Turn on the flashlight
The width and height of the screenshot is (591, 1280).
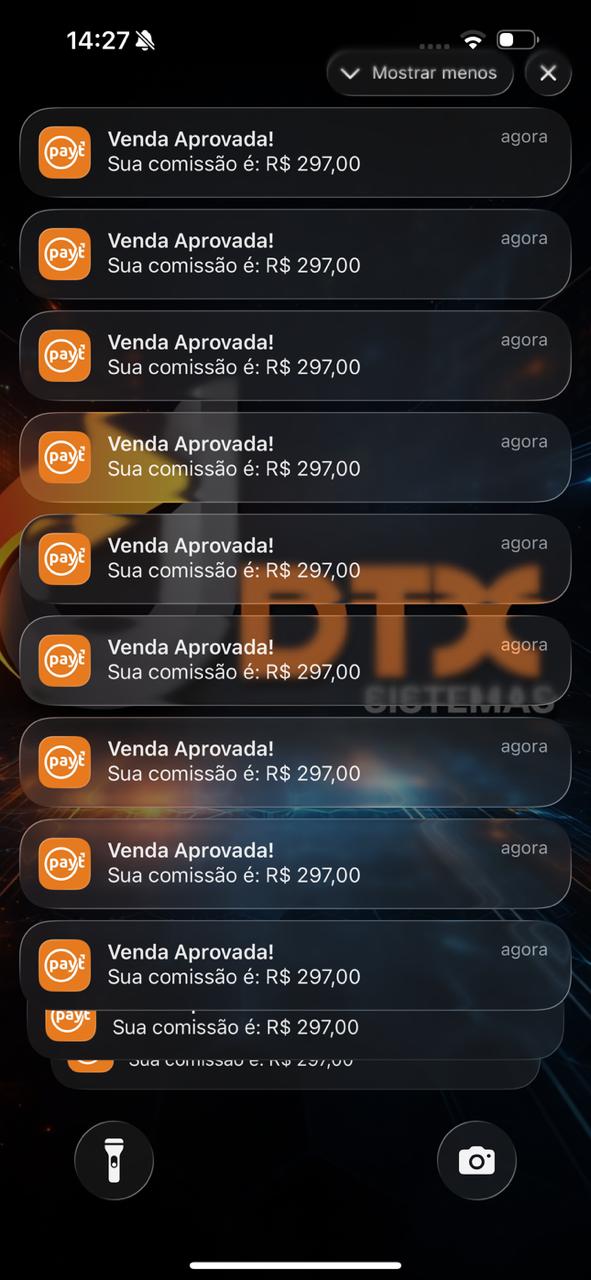pos(114,1160)
